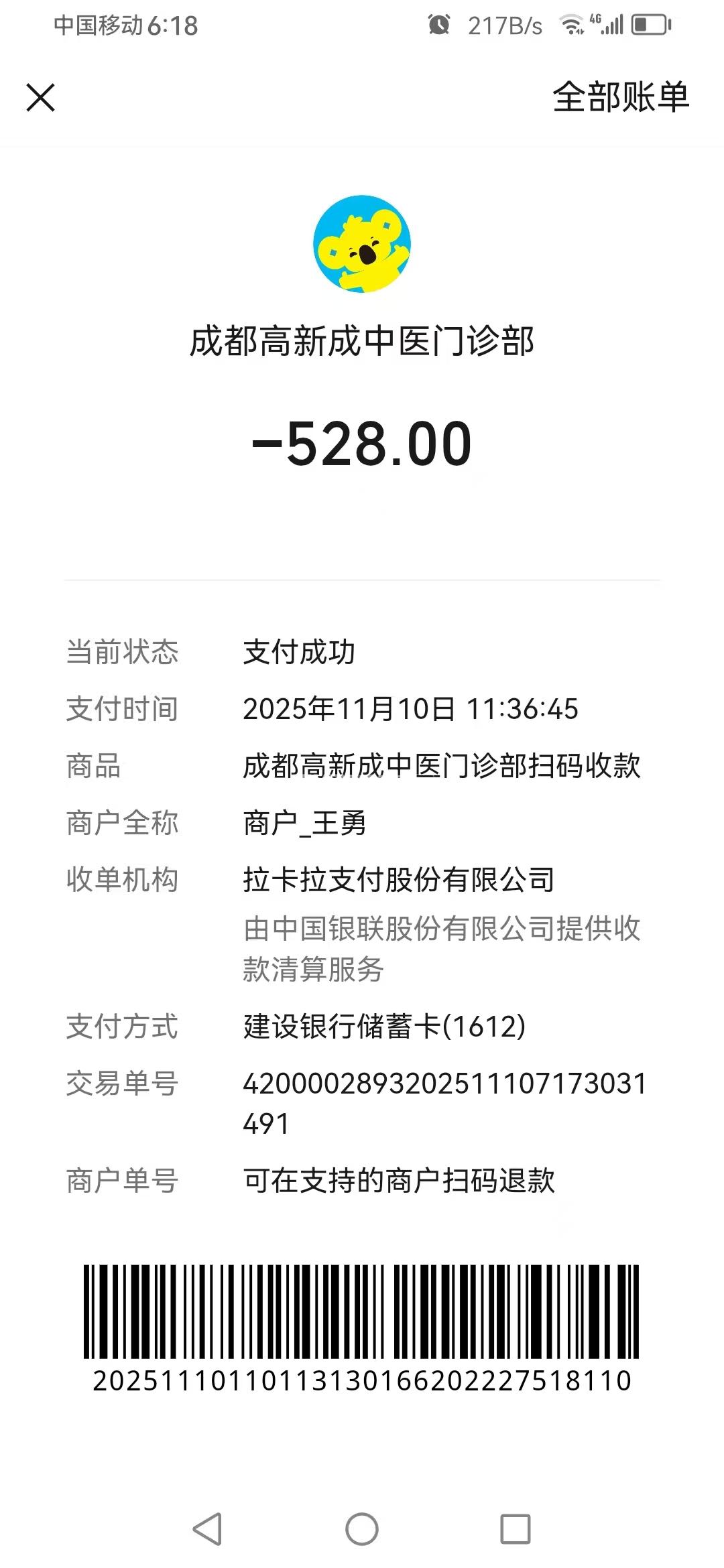Return to the home screen
Screen dimensions: 724x1568
coord(362,1529)
